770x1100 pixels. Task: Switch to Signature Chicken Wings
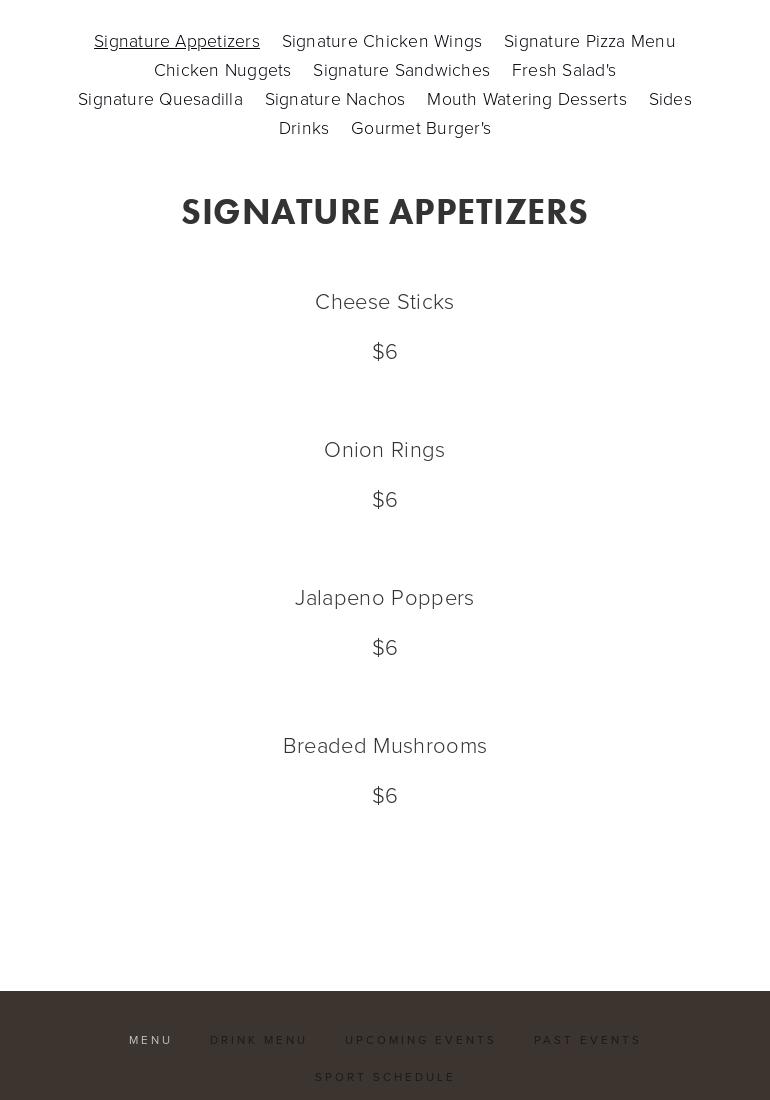click(x=382, y=41)
